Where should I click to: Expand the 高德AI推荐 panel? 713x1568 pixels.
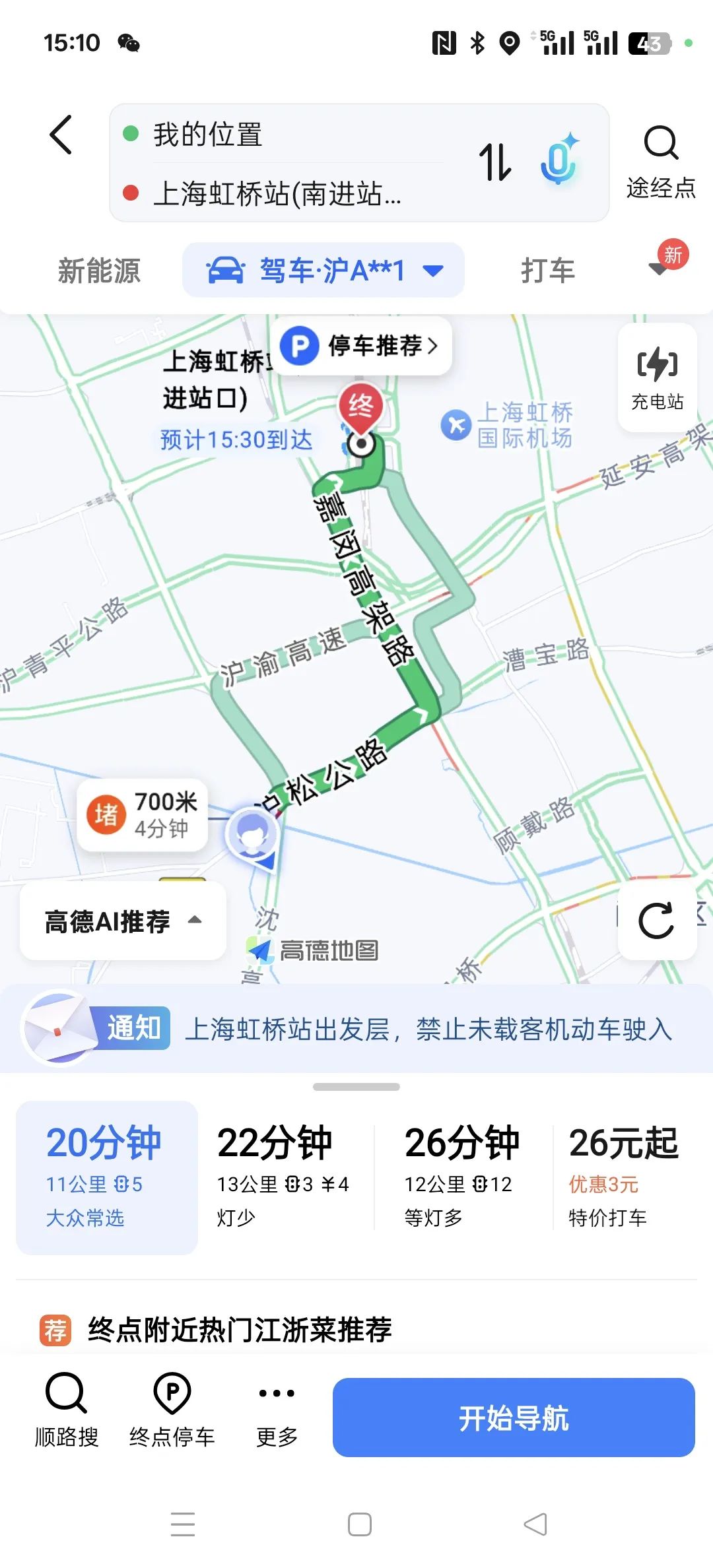click(123, 921)
